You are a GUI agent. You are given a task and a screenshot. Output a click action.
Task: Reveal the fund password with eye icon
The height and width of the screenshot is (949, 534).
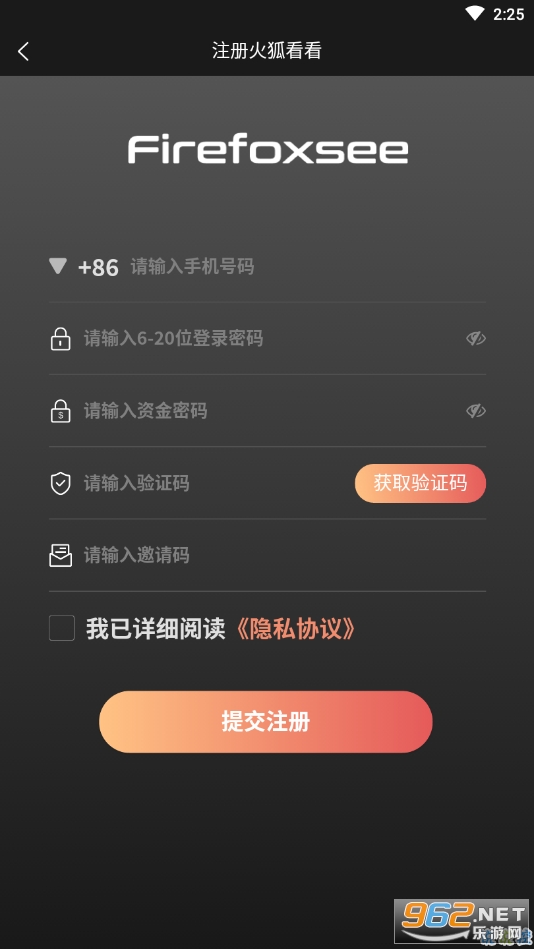(476, 411)
